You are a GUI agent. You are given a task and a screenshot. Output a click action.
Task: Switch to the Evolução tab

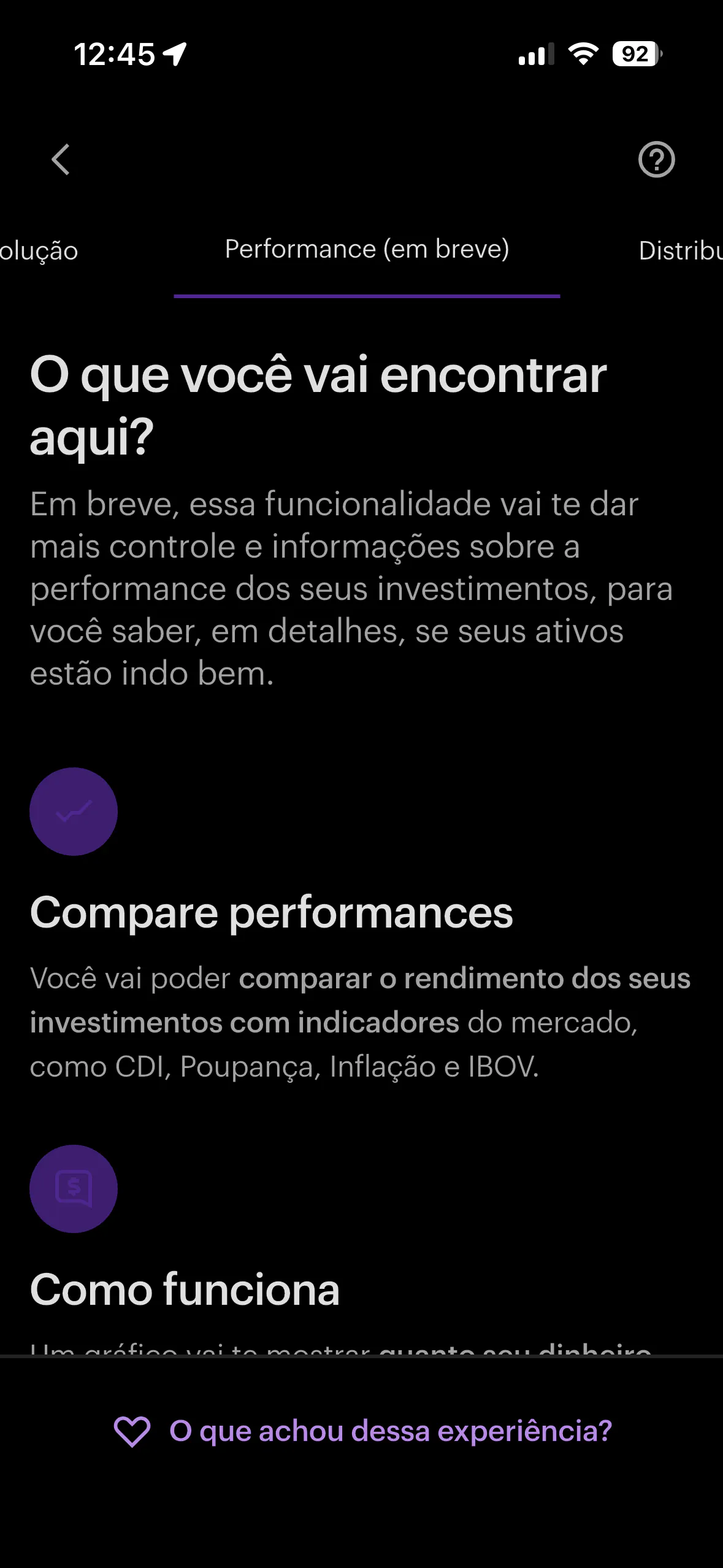click(38, 251)
